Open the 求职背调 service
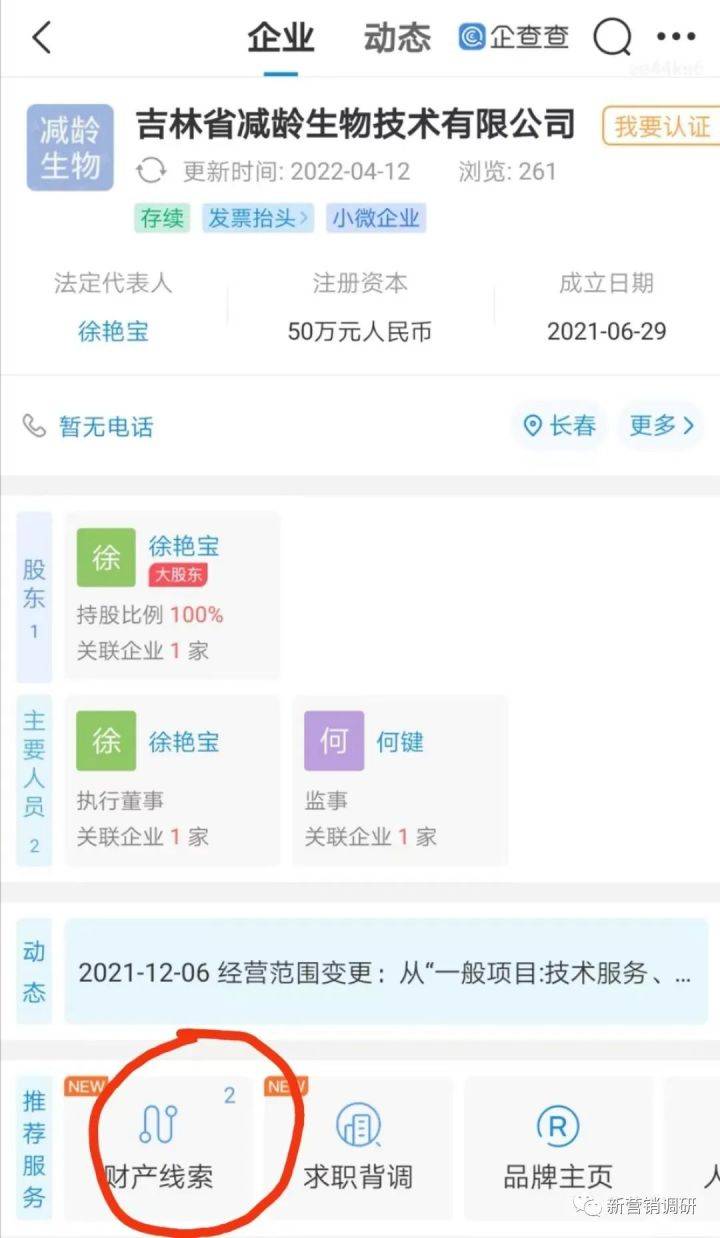720x1238 pixels. click(x=358, y=1149)
